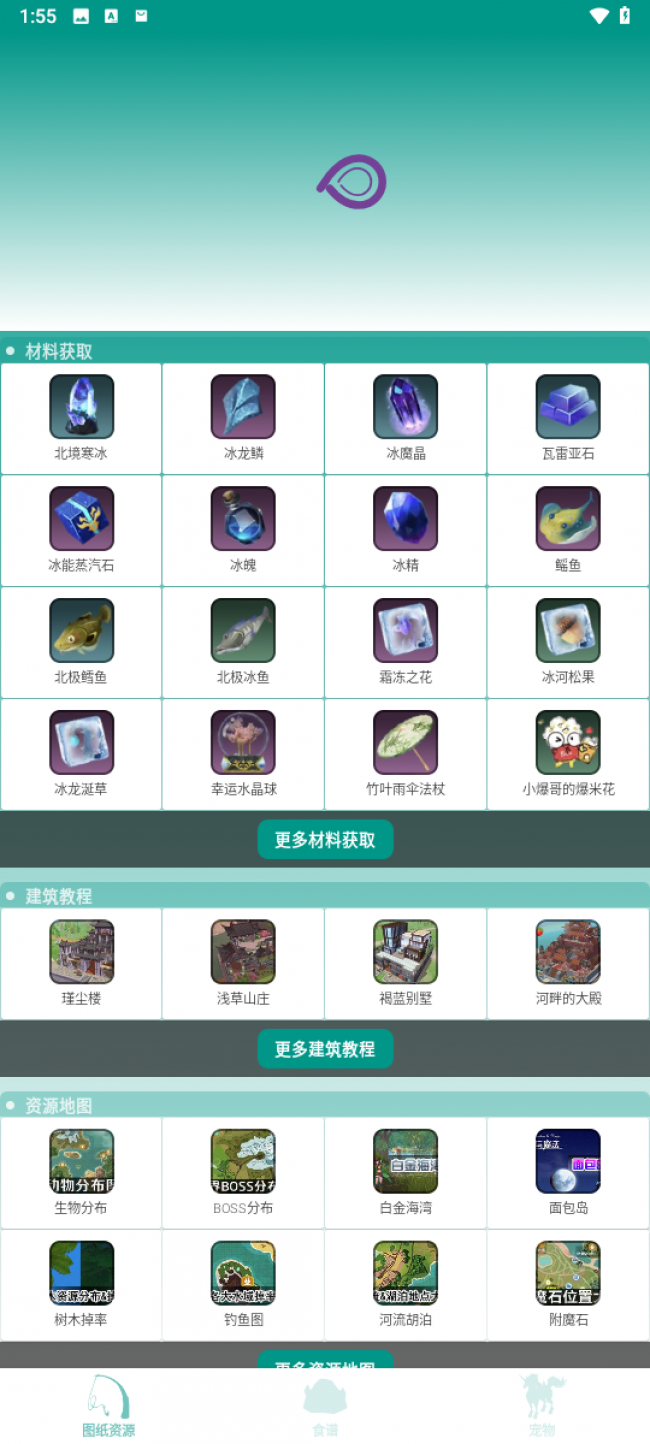Switch to the 宠物 tab
The height and width of the screenshot is (1444, 650).
pos(542,1405)
